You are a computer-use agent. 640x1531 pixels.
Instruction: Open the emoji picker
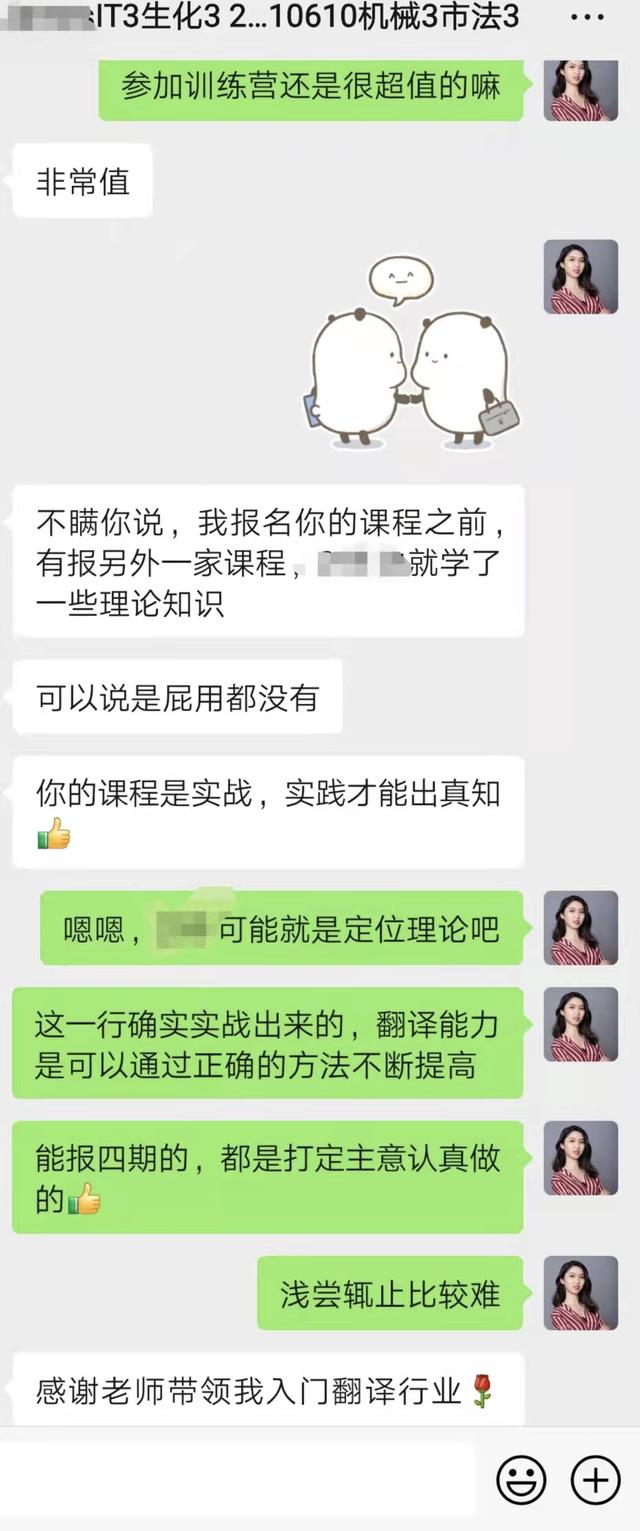521,1479
